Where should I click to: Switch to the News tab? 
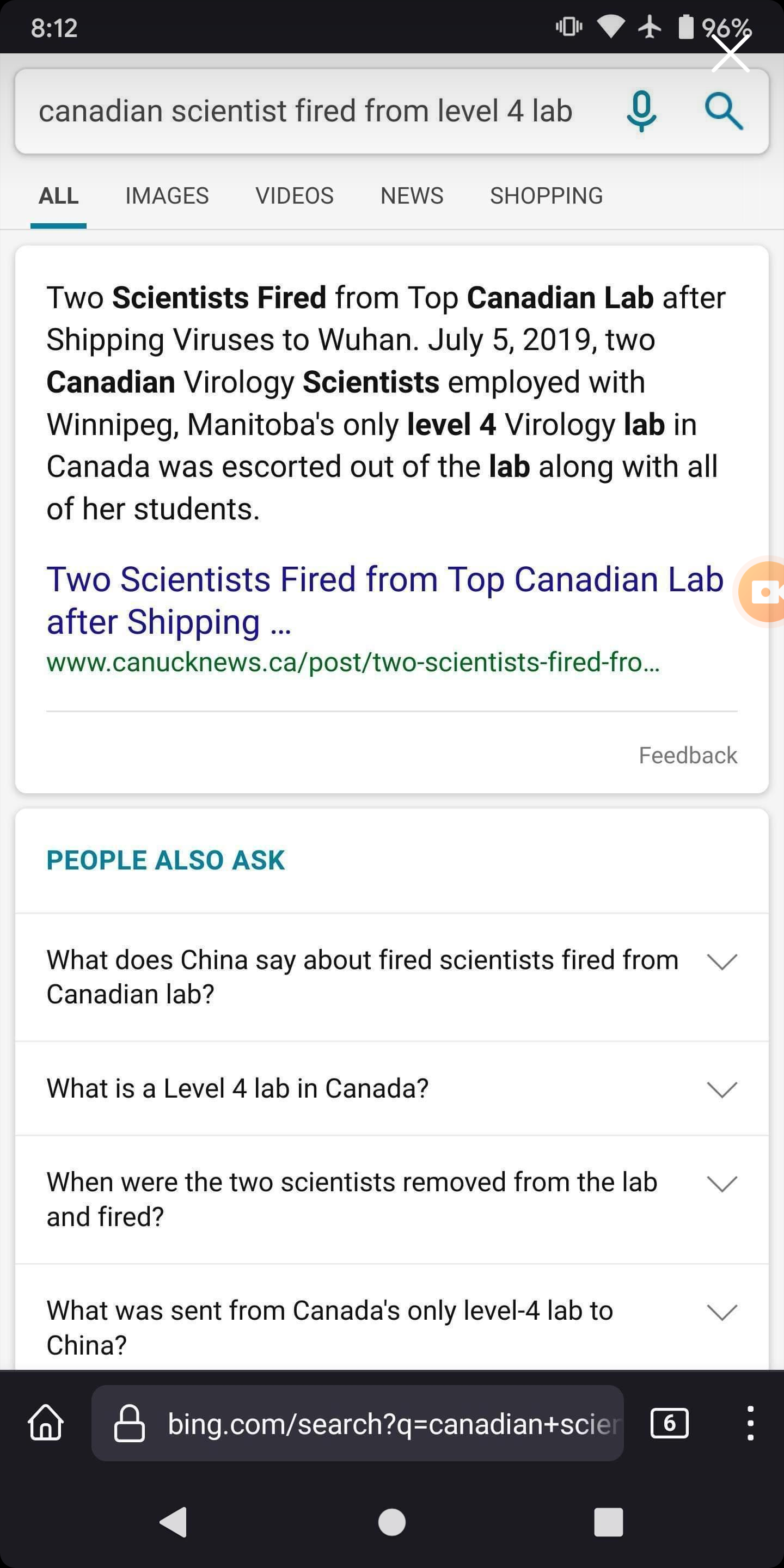click(x=412, y=196)
